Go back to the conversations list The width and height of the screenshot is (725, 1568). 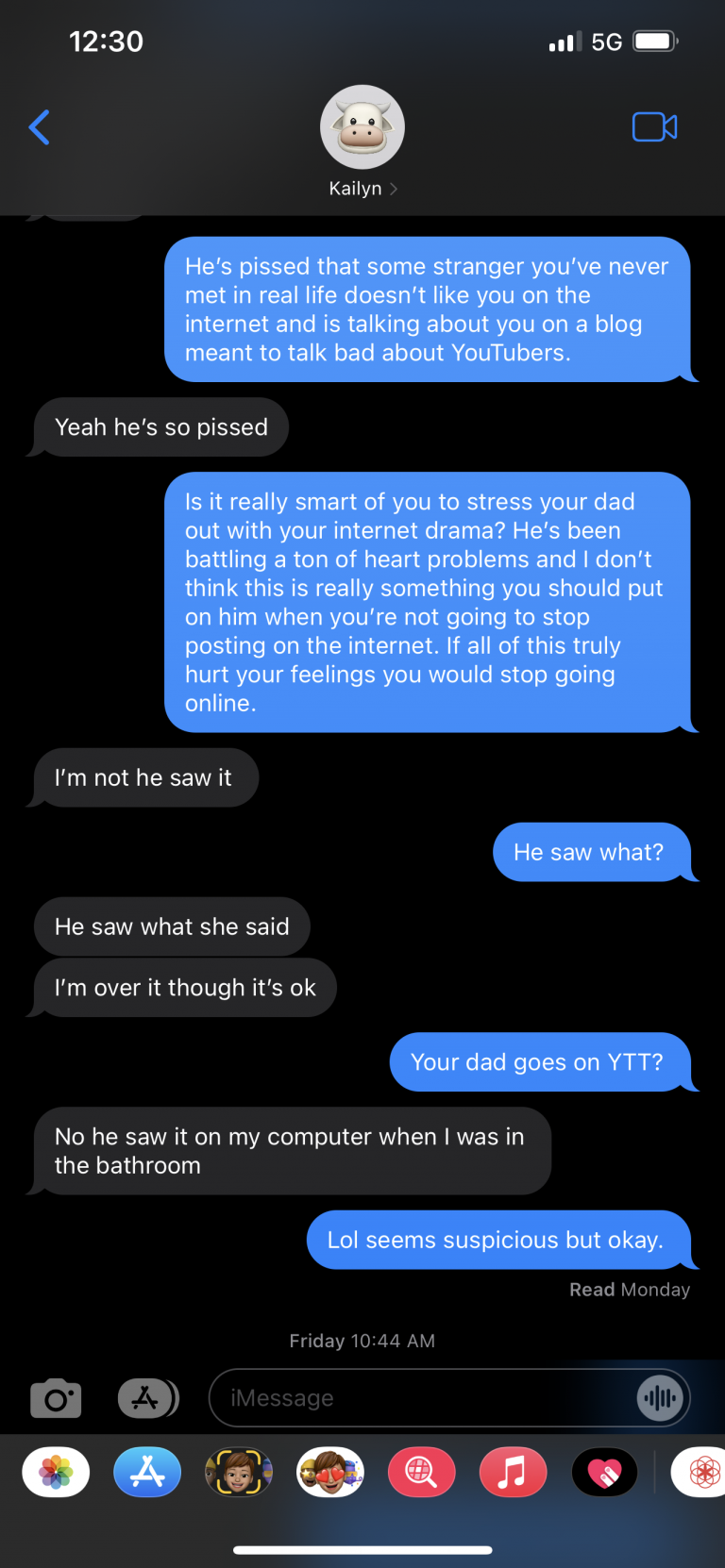click(x=40, y=127)
